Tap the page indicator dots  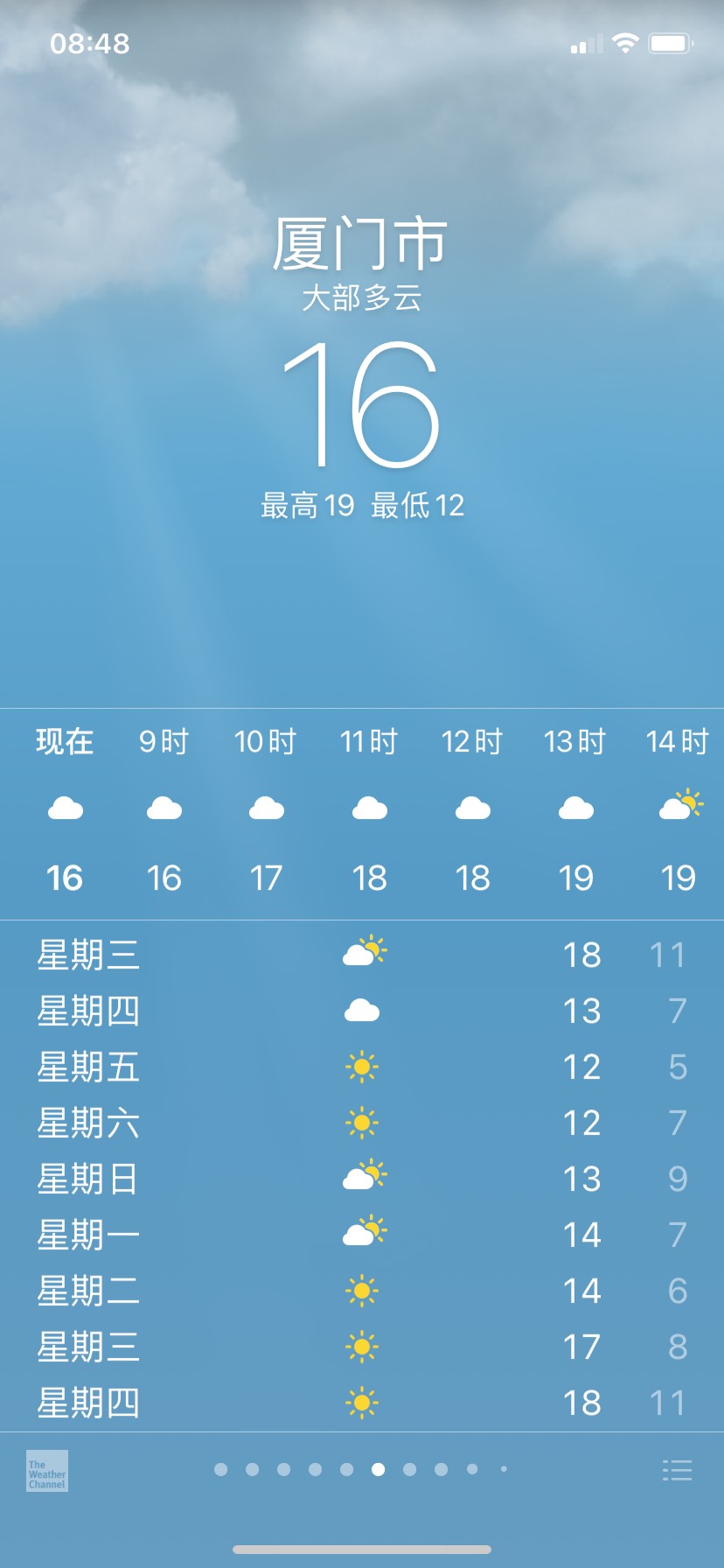361,1469
